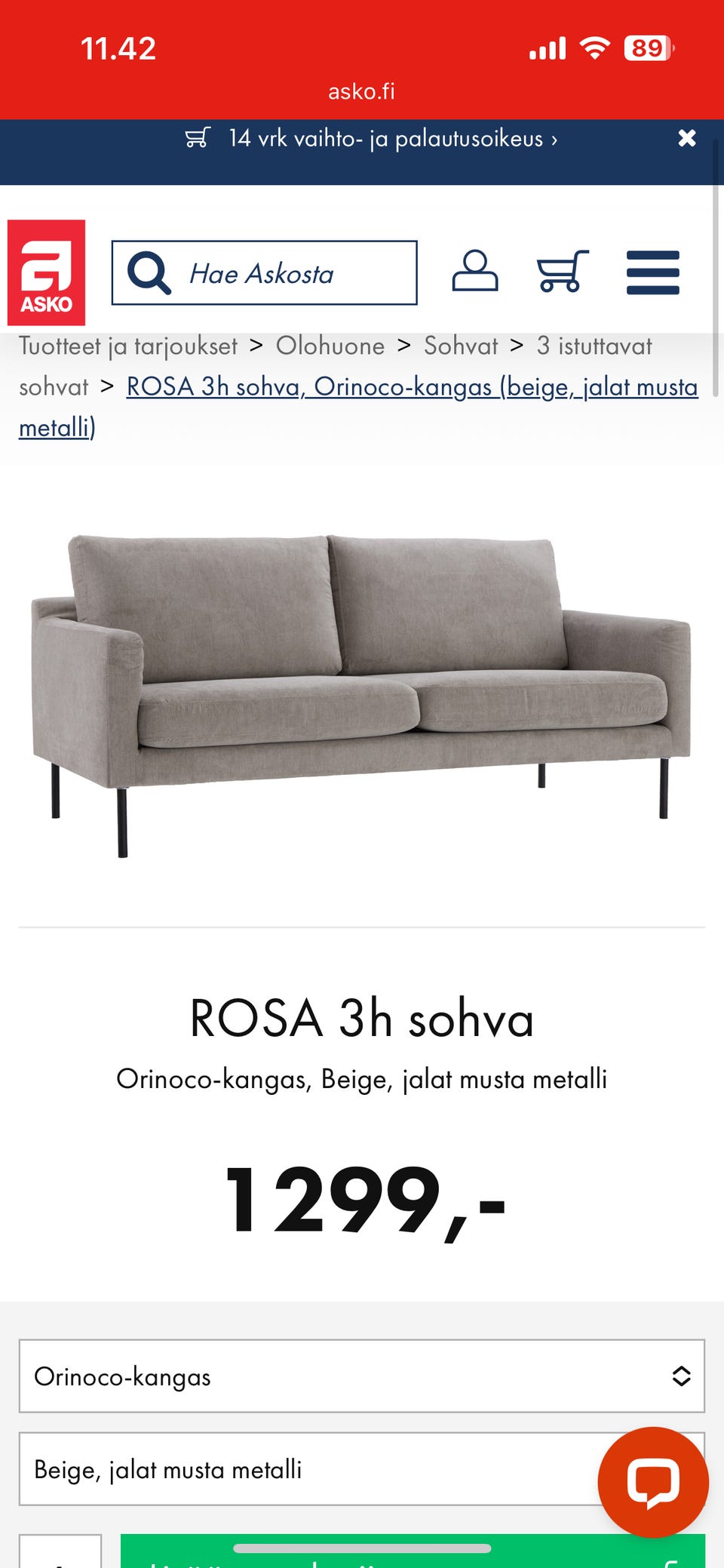Click the return policy cart icon
The width and height of the screenshot is (724, 1568).
pyautogui.click(x=198, y=138)
